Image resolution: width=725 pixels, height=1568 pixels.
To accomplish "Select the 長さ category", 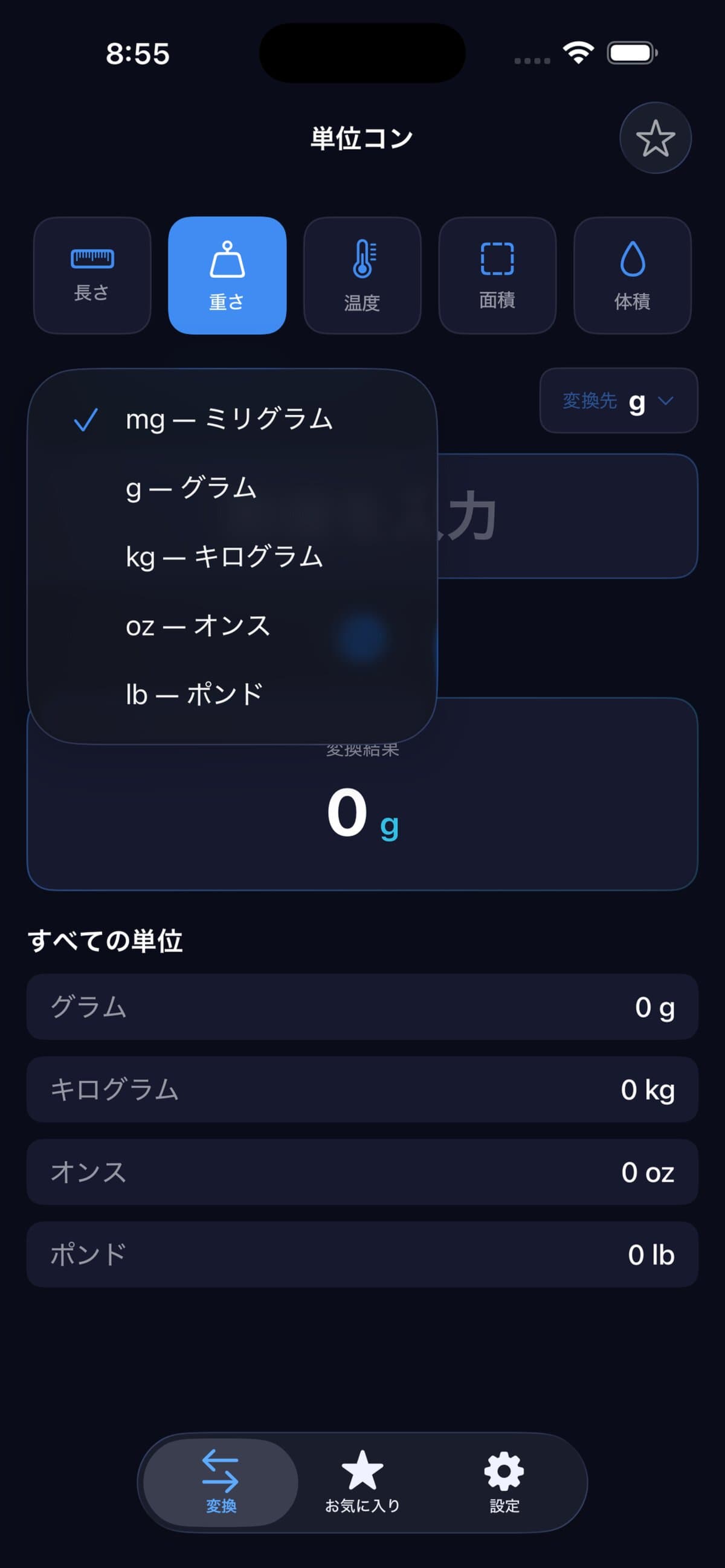I will (x=92, y=275).
